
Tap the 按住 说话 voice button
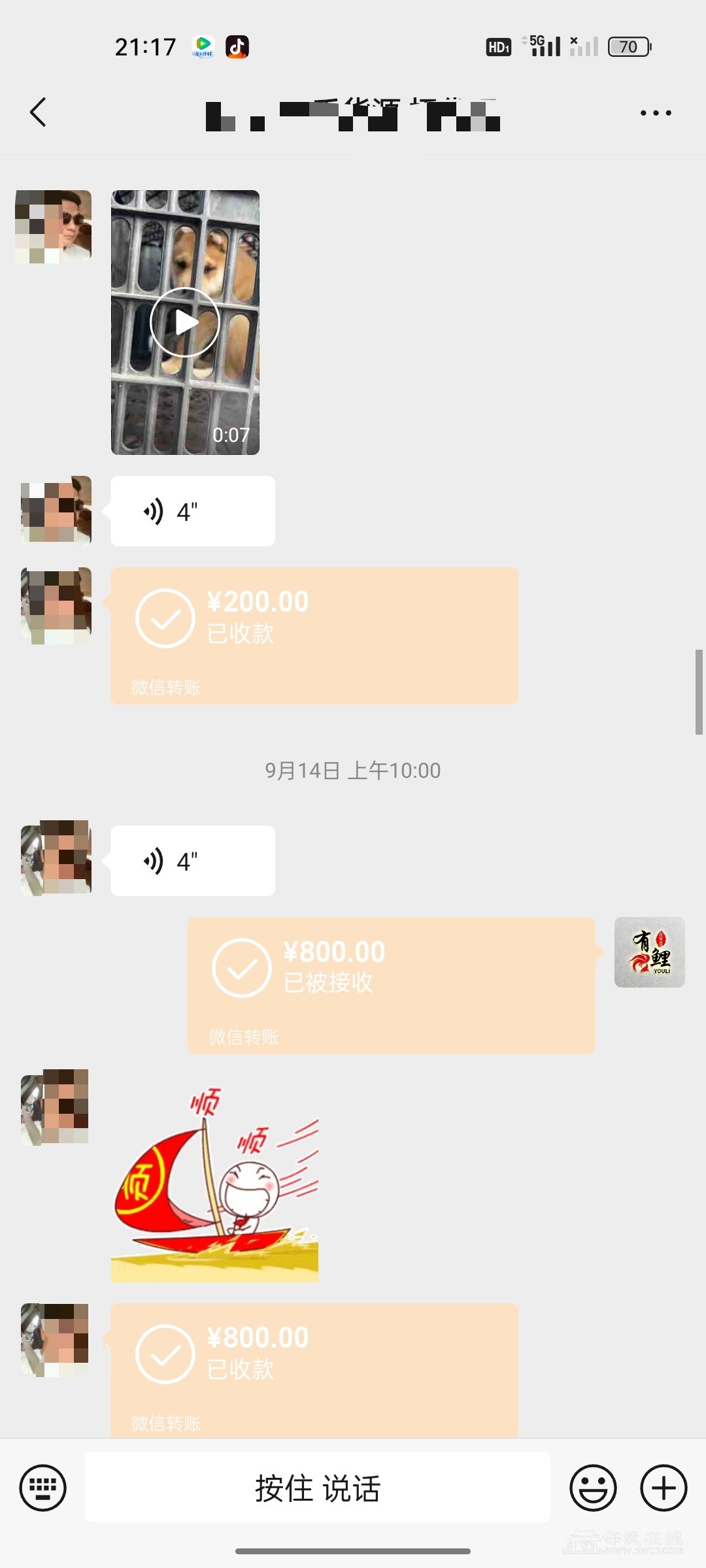(318, 1488)
